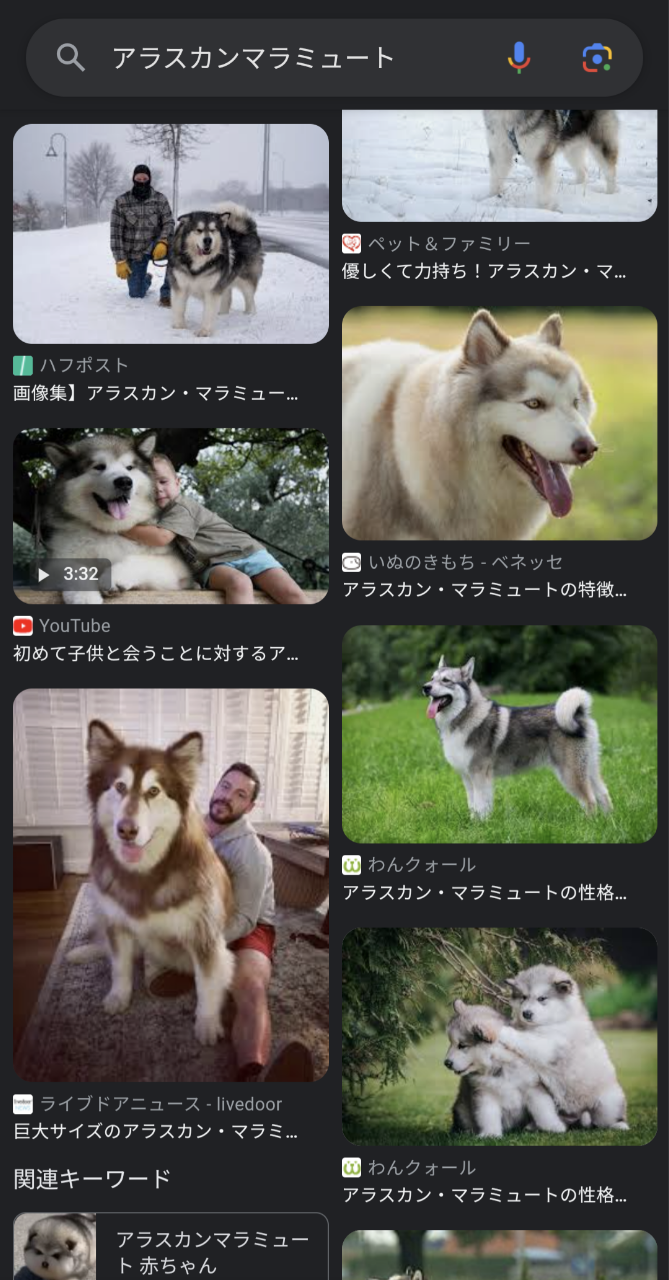Start voice search with the microphone
Viewport: 669px width, 1280px height.
518,58
